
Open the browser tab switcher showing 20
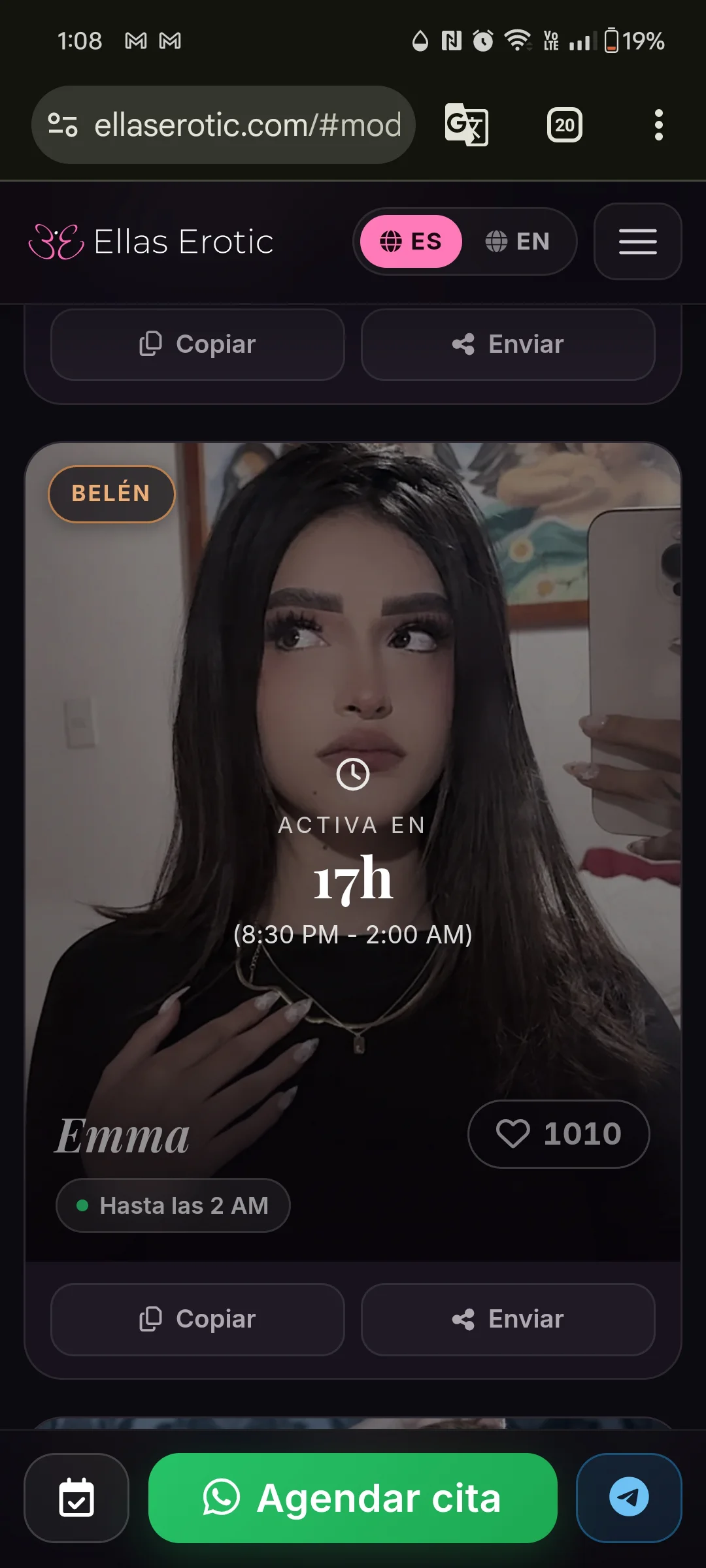pyautogui.click(x=565, y=125)
